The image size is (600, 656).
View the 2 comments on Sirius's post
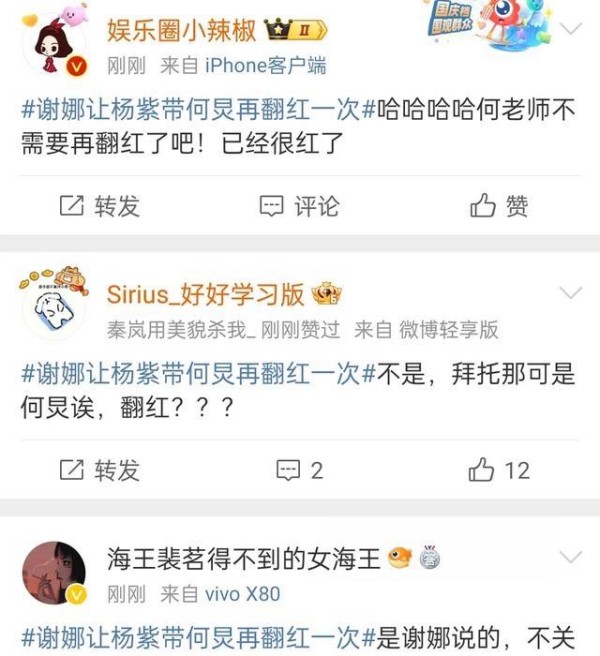299,469
